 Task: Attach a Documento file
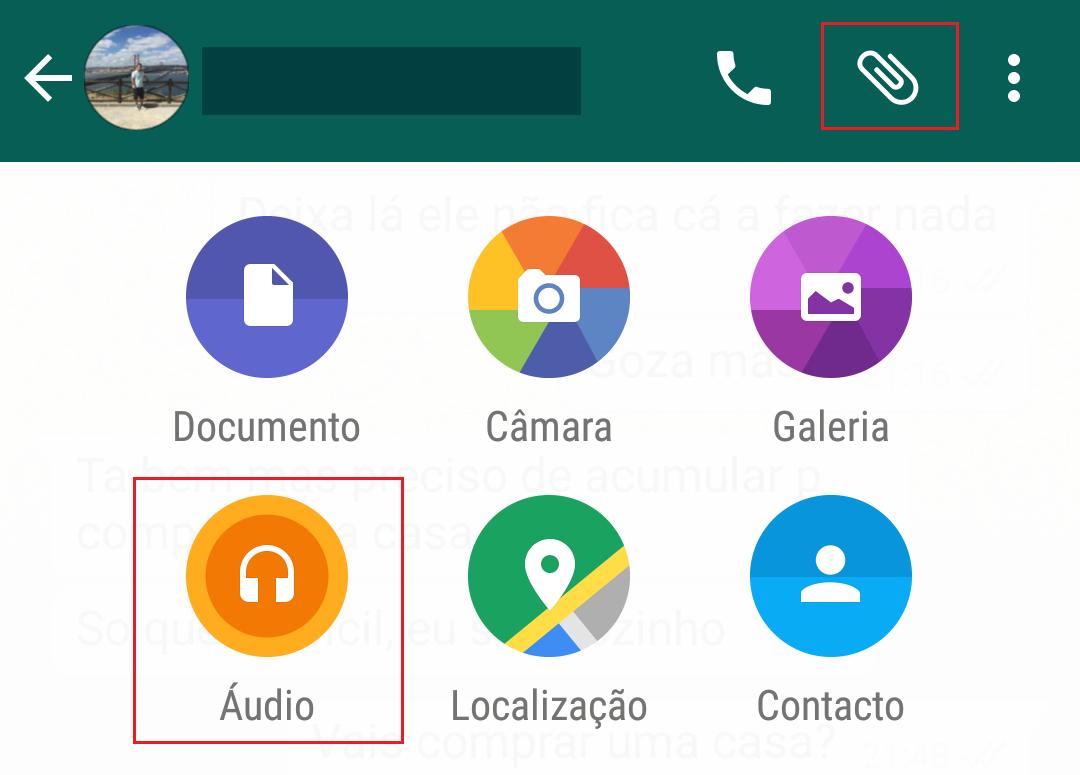tap(267, 296)
